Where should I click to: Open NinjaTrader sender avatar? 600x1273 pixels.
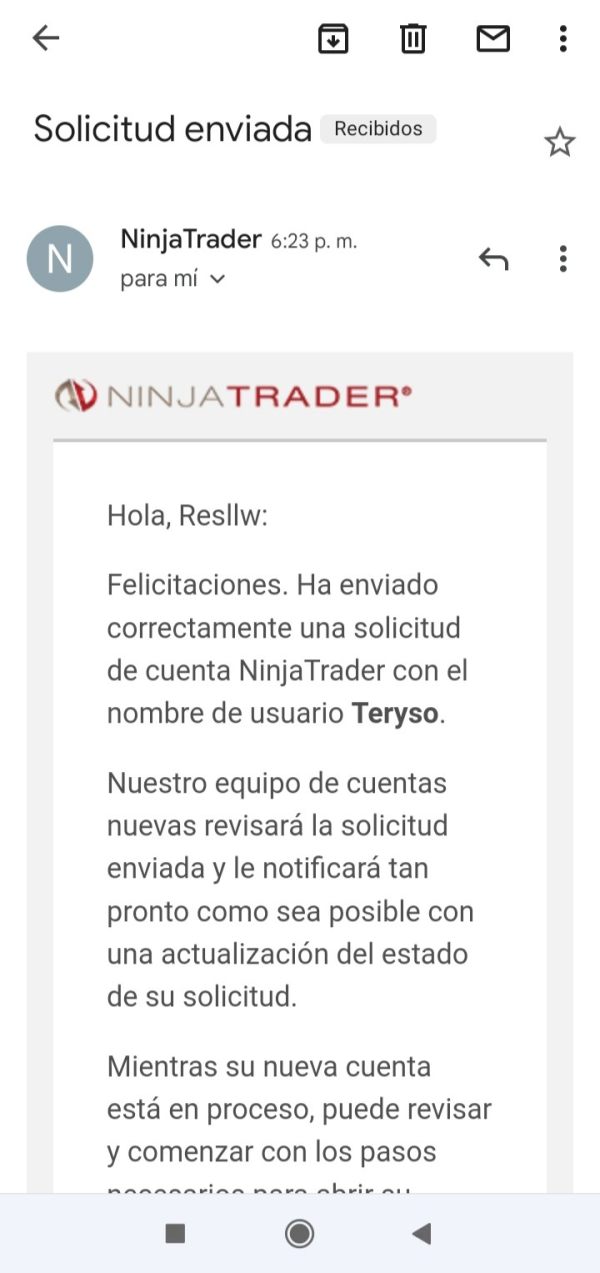coord(60,259)
